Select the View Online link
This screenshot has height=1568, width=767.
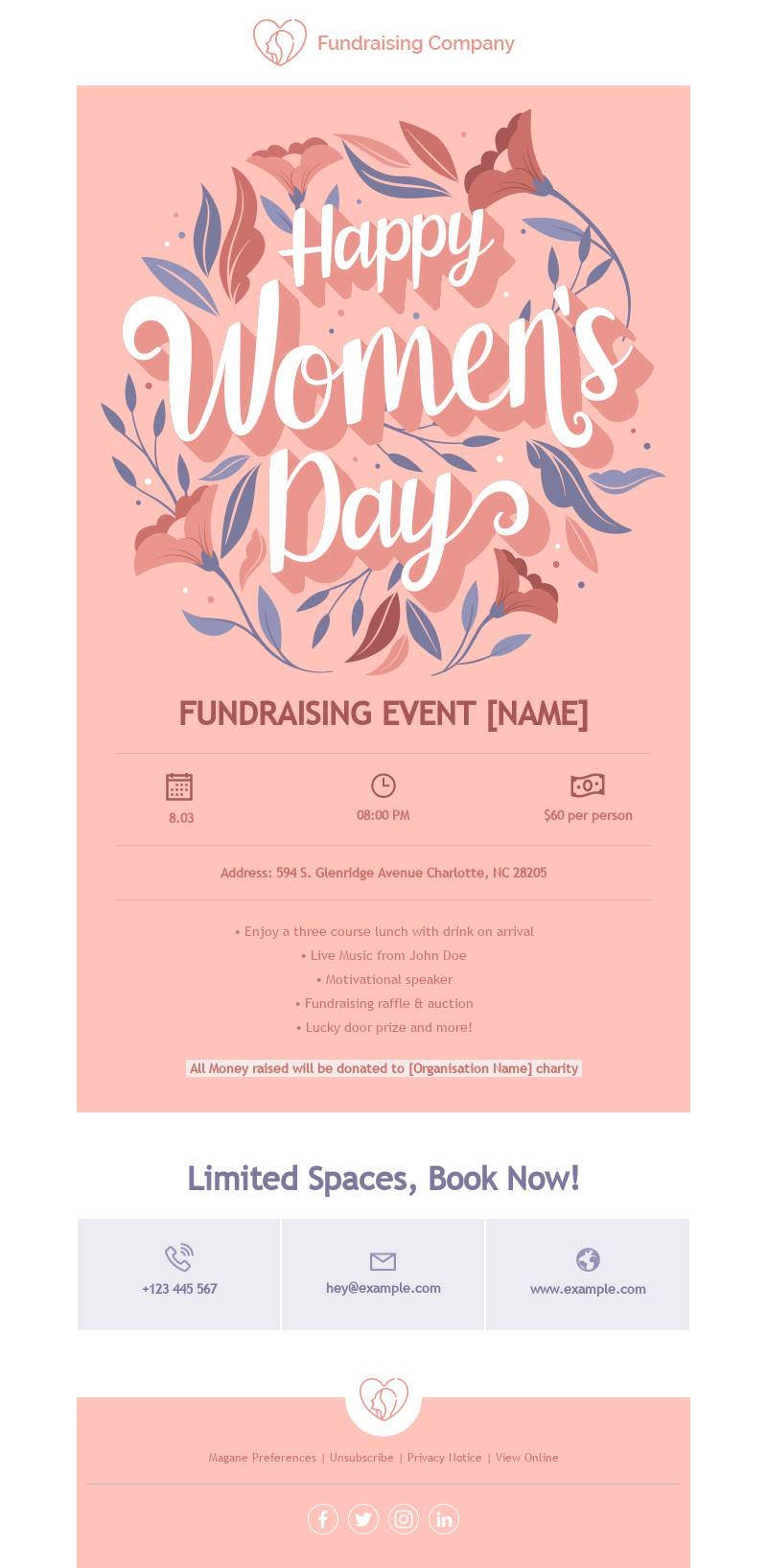click(526, 1457)
